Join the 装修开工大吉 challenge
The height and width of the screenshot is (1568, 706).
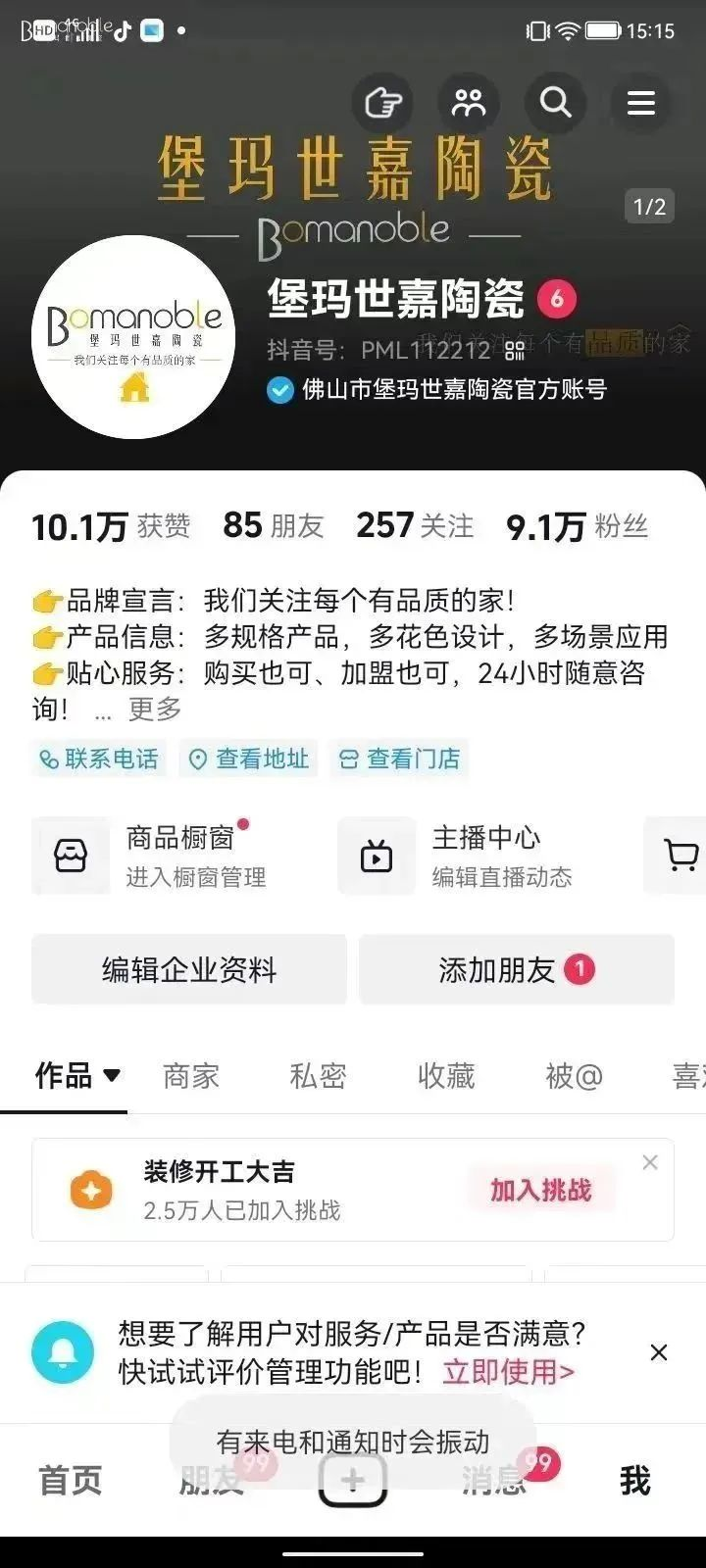(540, 1190)
